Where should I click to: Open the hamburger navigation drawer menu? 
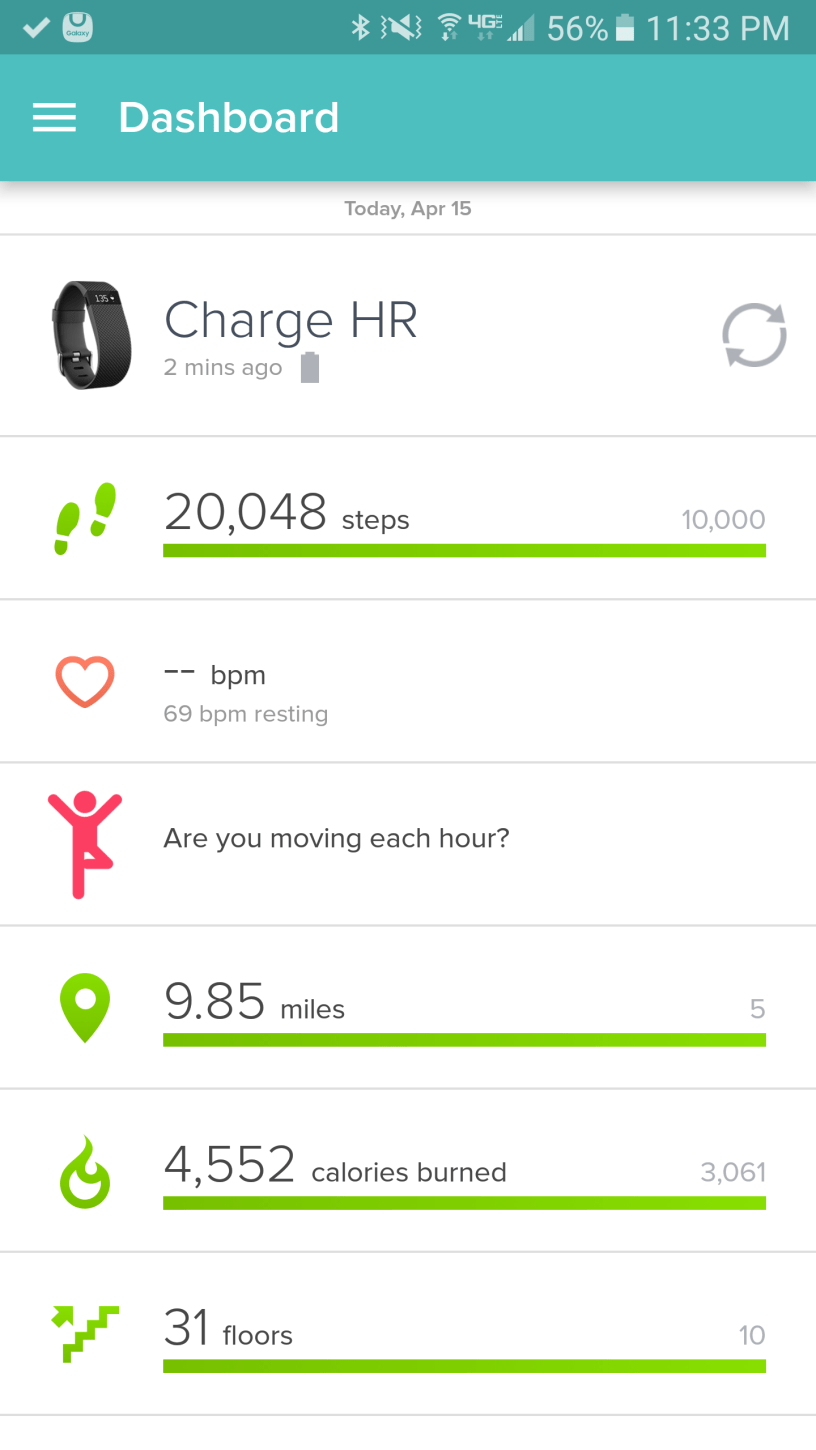point(54,118)
